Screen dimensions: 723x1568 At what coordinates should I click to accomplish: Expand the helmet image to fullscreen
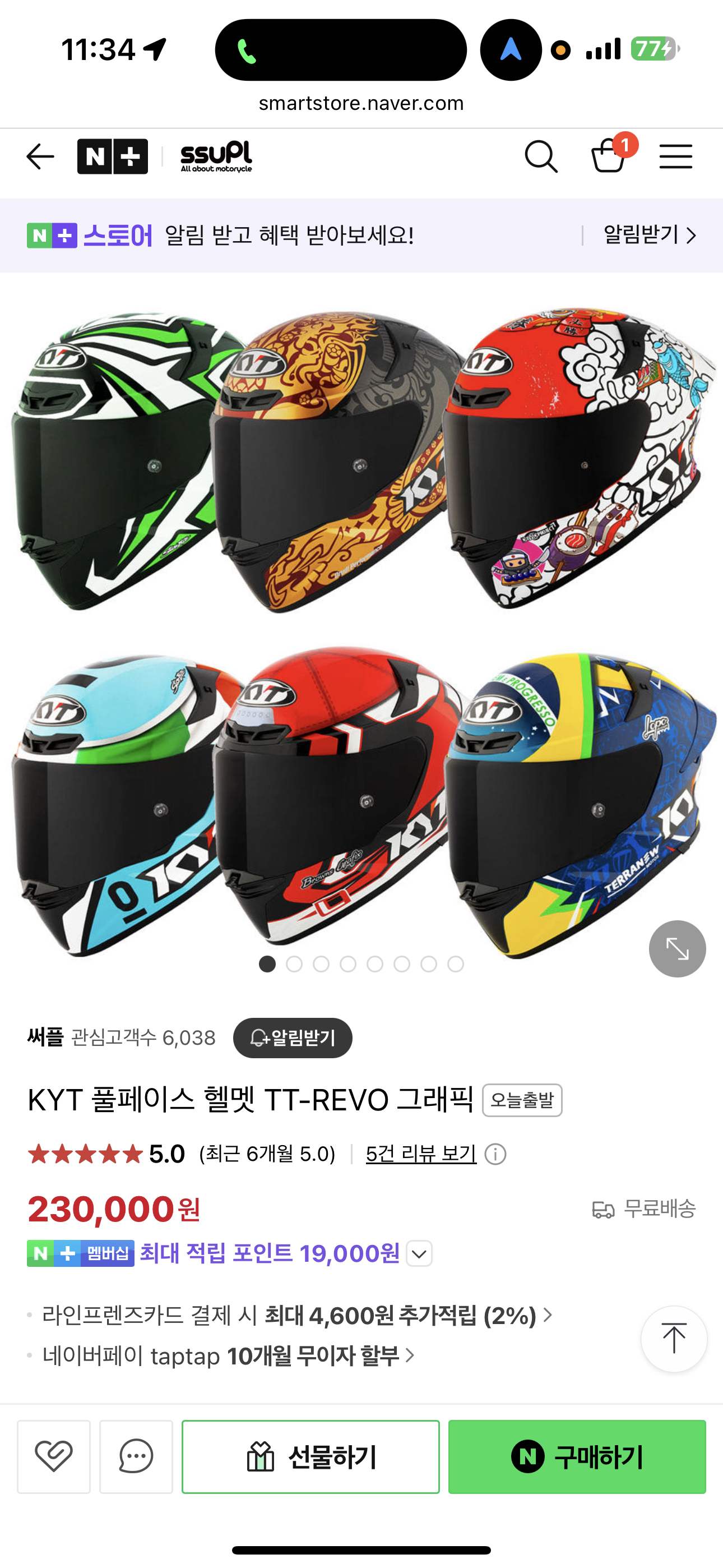pyautogui.click(x=676, y=948)
